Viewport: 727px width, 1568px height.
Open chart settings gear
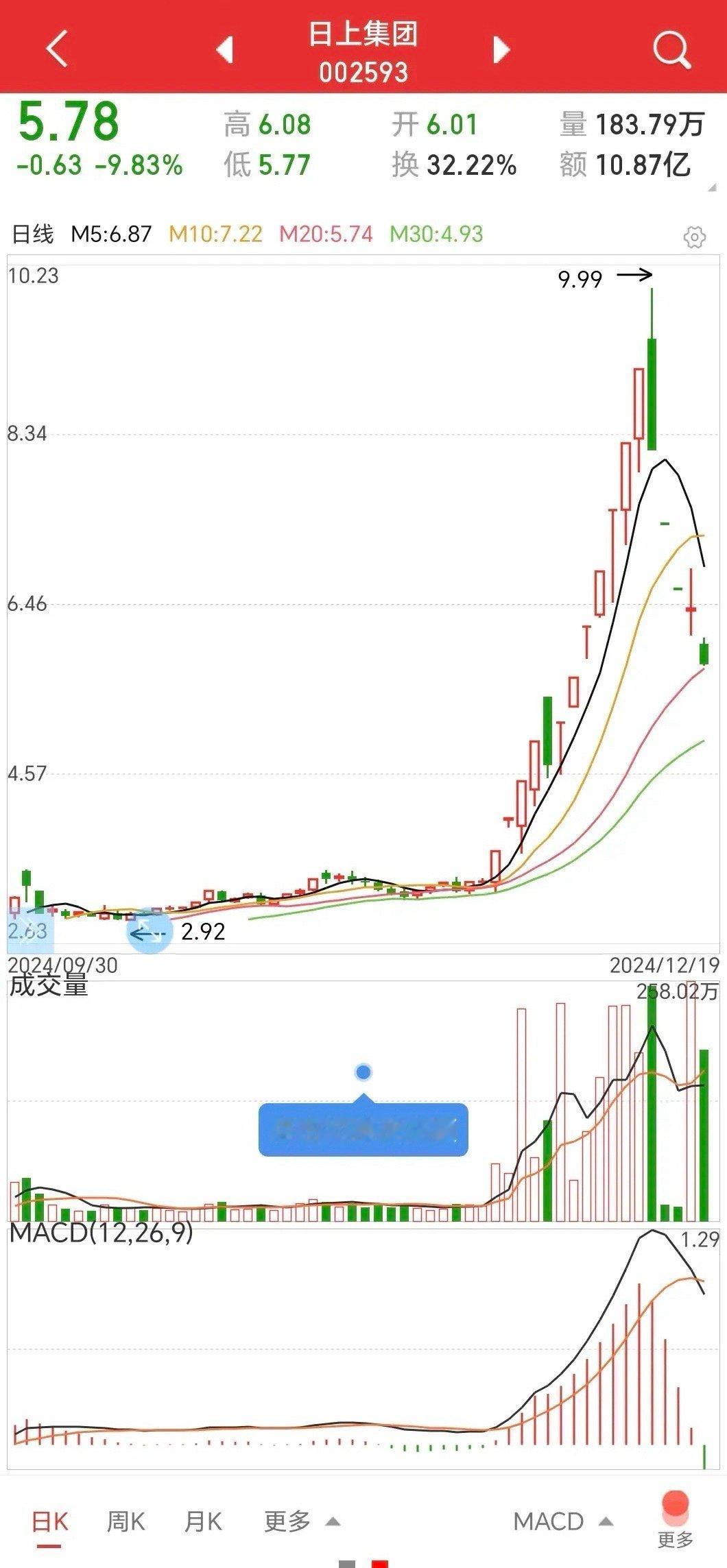coord(694,237)
